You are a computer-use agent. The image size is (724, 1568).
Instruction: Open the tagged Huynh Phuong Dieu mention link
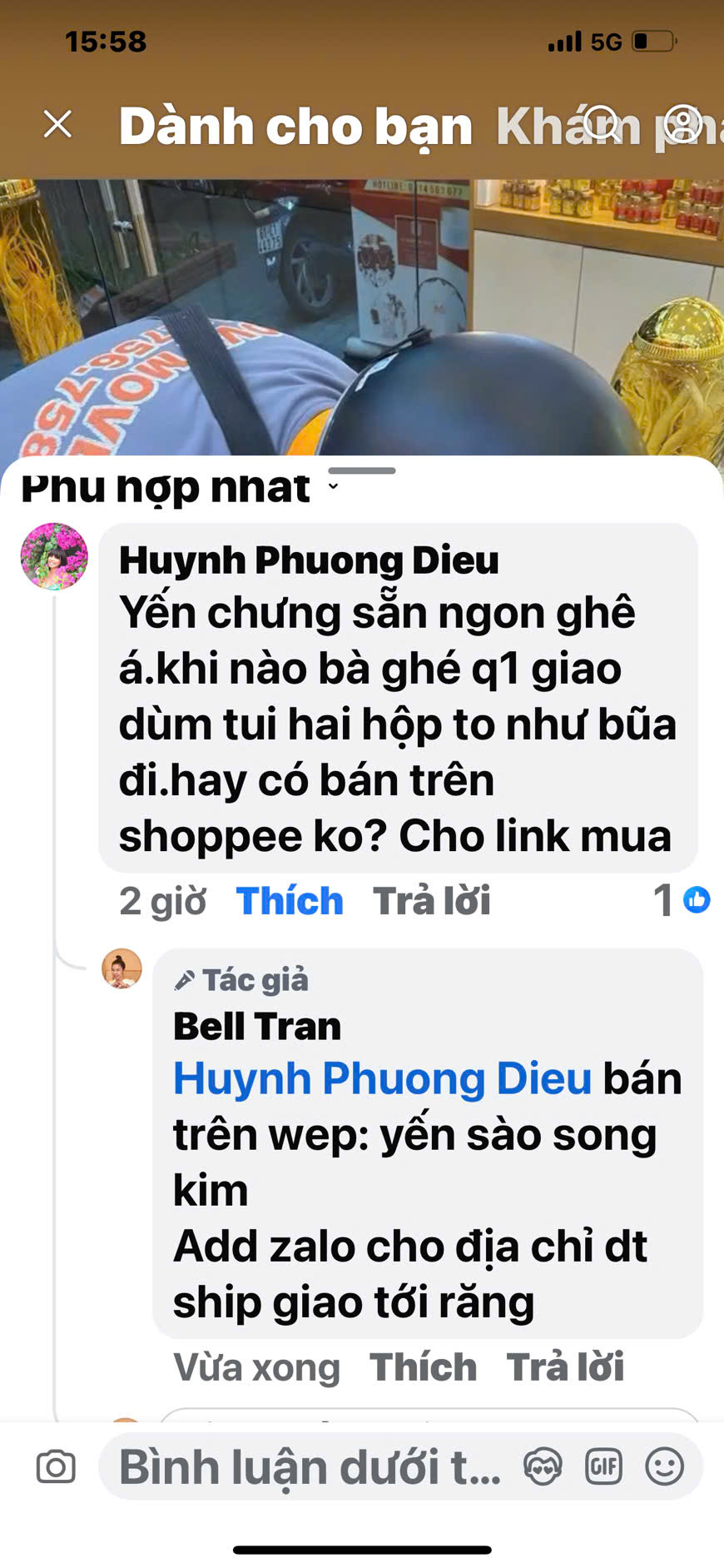pyautogui.click(x=382, y=1079)
